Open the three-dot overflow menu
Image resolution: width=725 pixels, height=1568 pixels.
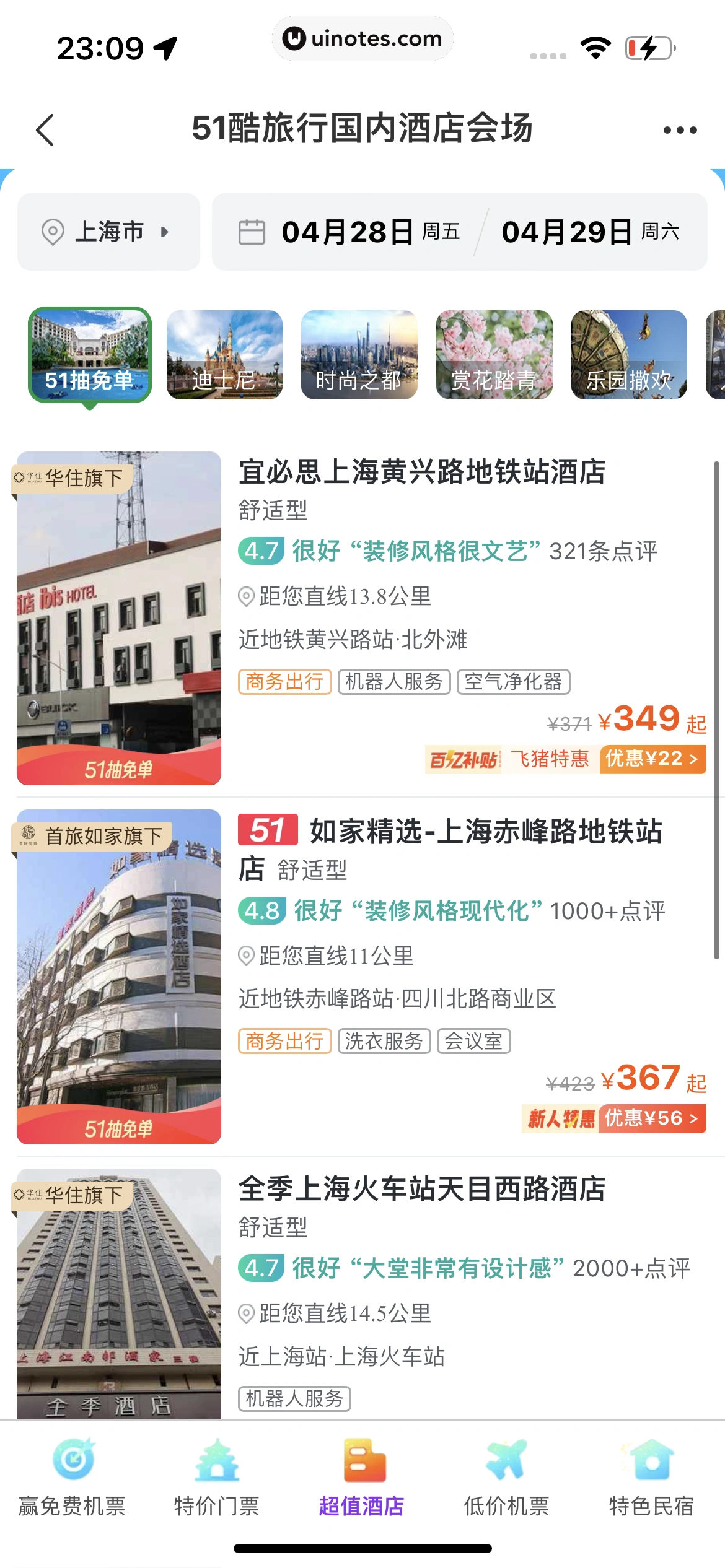[679, 130]
